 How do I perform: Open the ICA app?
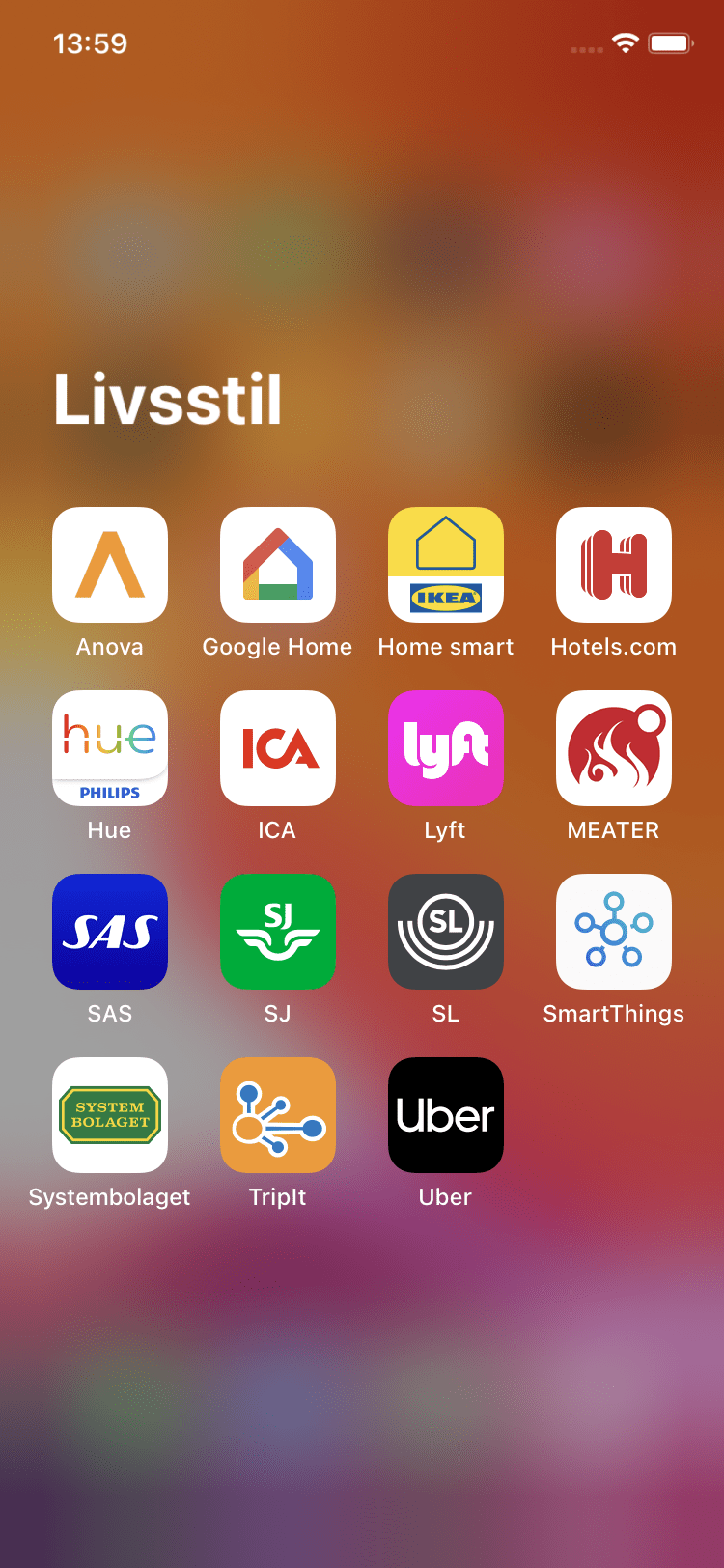click(x=278, y=748)
